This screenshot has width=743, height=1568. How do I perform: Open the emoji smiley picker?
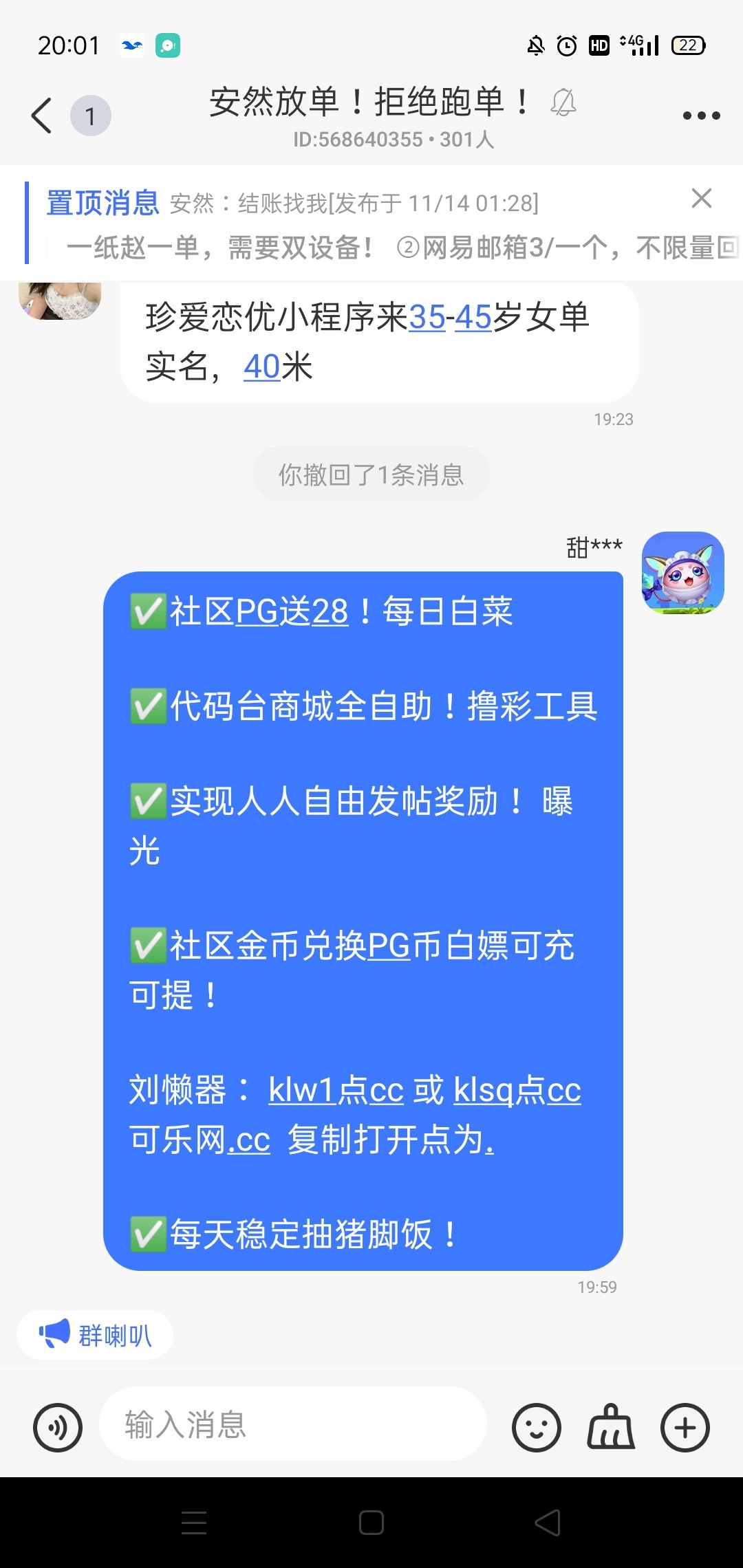pos(536,1426)
